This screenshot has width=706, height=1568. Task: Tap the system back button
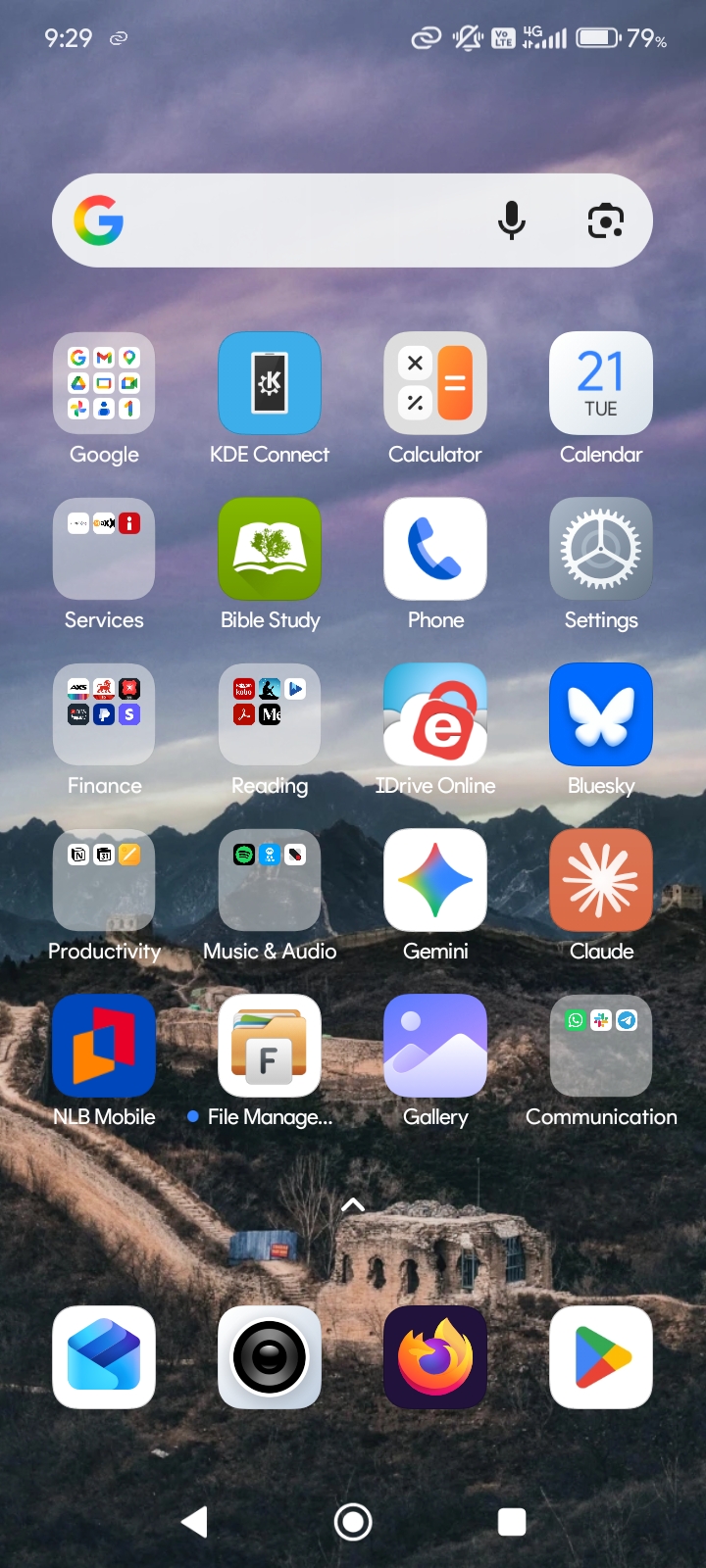tap(195, 1521)
